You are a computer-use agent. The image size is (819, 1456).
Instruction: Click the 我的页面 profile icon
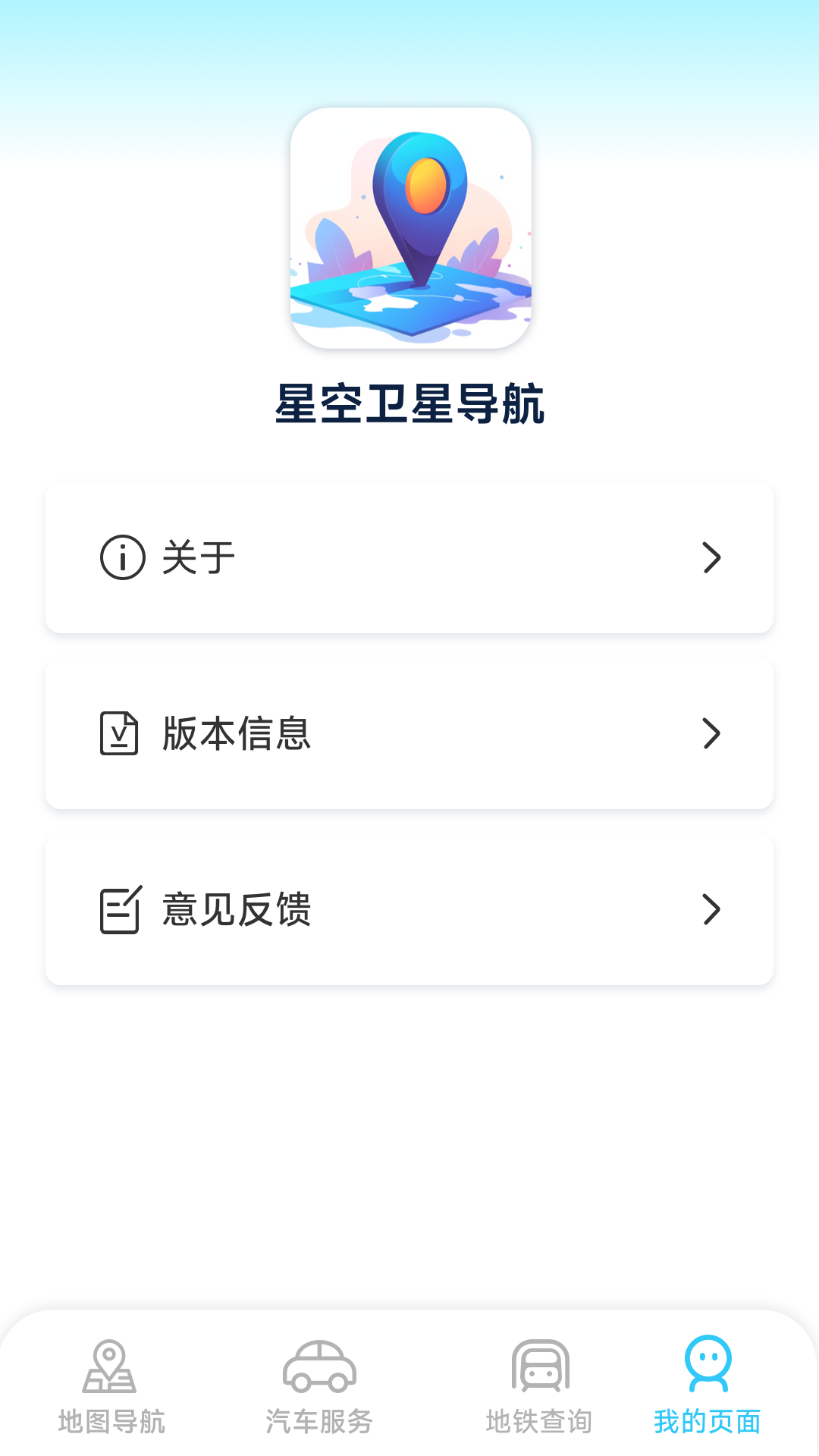pos(708,1379)
